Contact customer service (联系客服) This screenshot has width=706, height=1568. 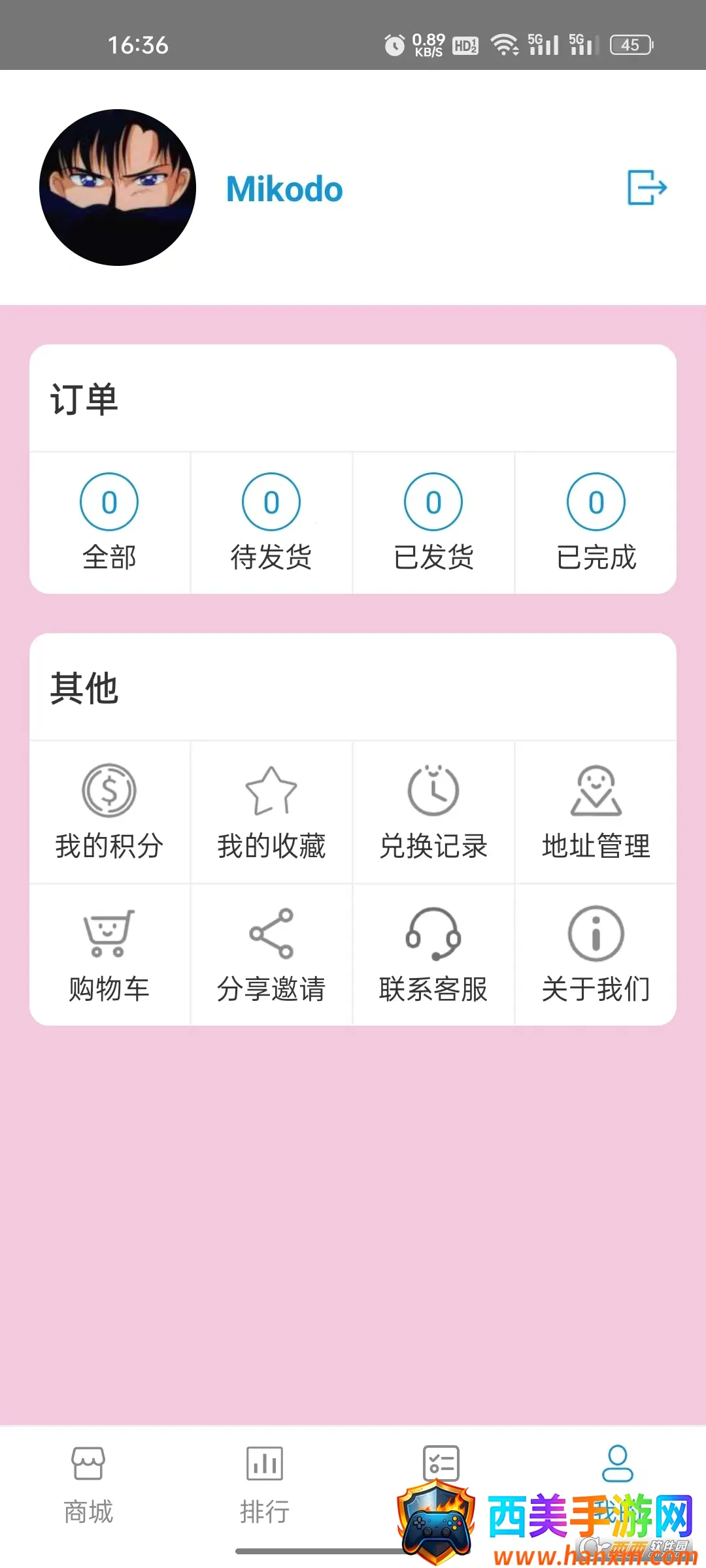click(x=433, y=955)
